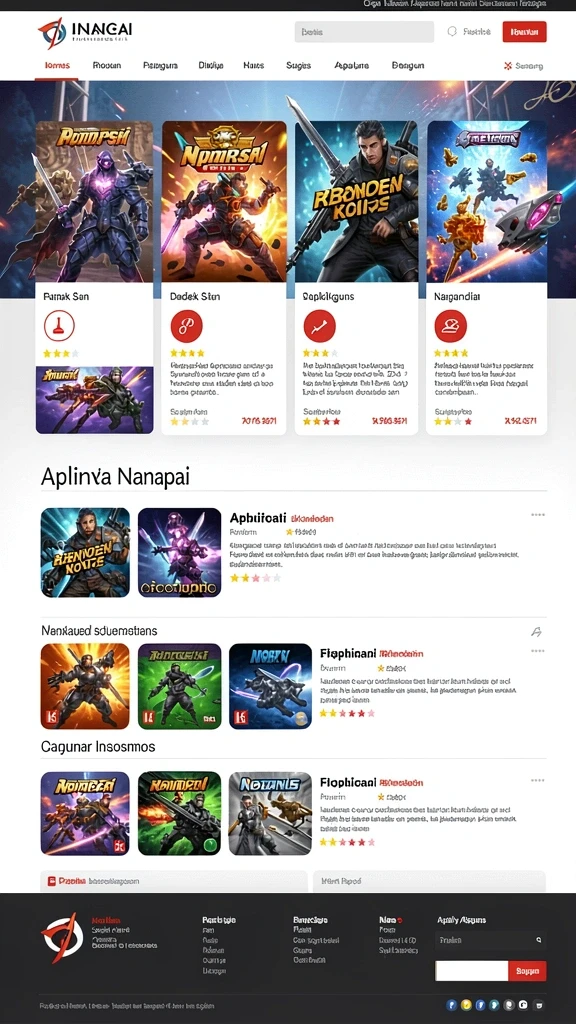Image resolution: width=576 pixels, height=1024 pixels.
Task: Open the Rbonden Koiis featured card
Action: 357,277
